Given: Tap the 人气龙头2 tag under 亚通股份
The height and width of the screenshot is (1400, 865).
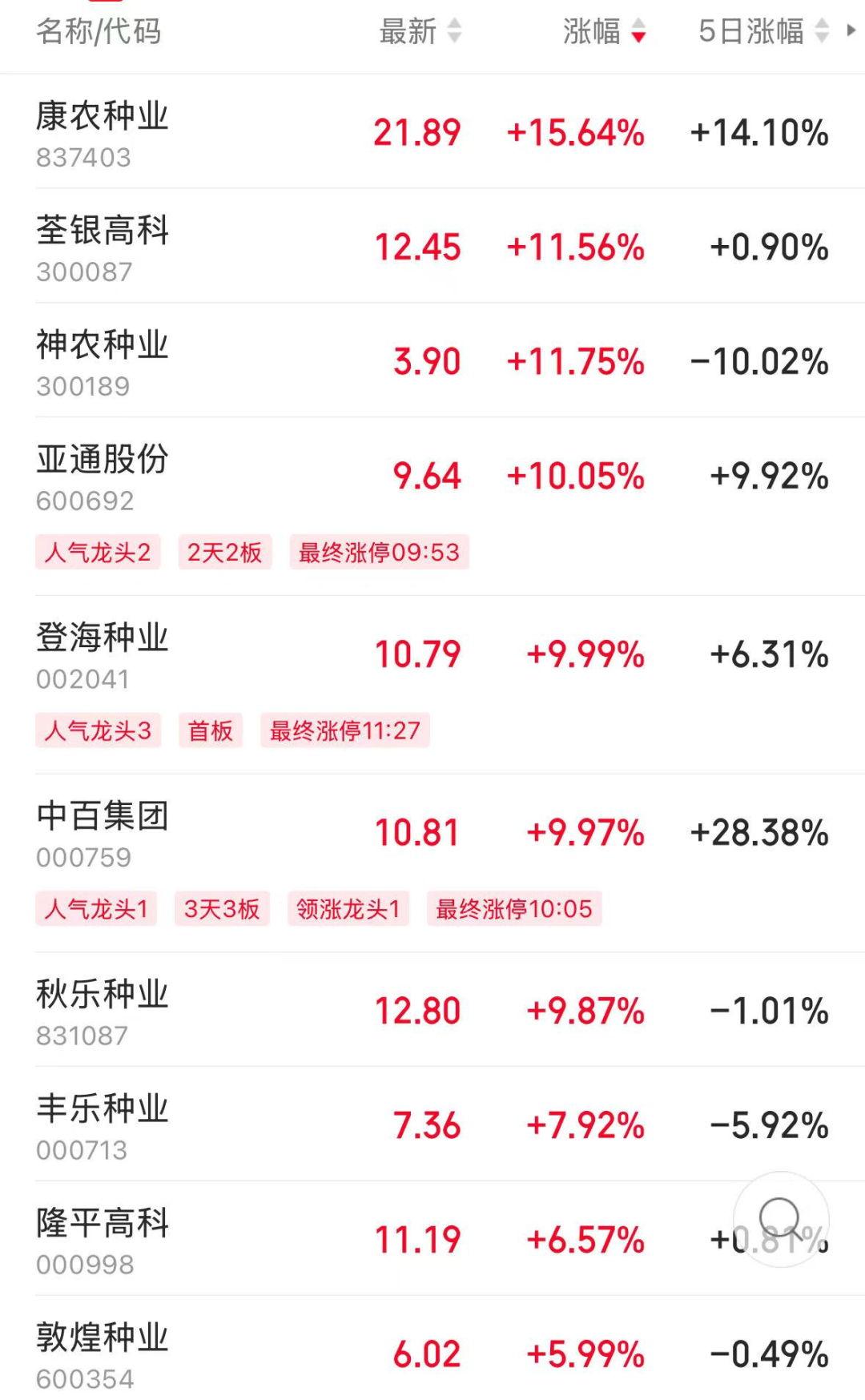Looking at the screenshot, I should [x=99, y=552].
